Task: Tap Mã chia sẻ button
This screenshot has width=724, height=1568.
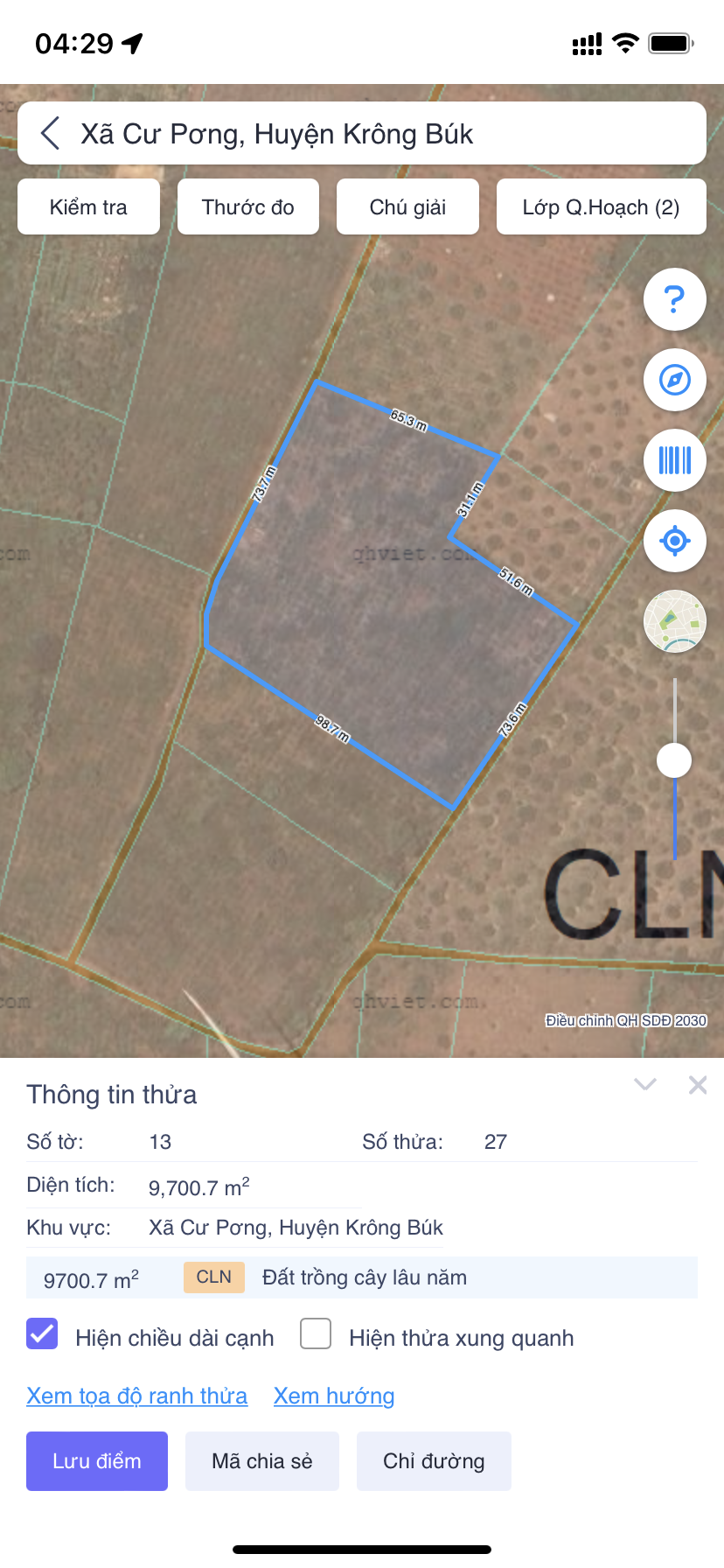Action: tap(261, 1461)
